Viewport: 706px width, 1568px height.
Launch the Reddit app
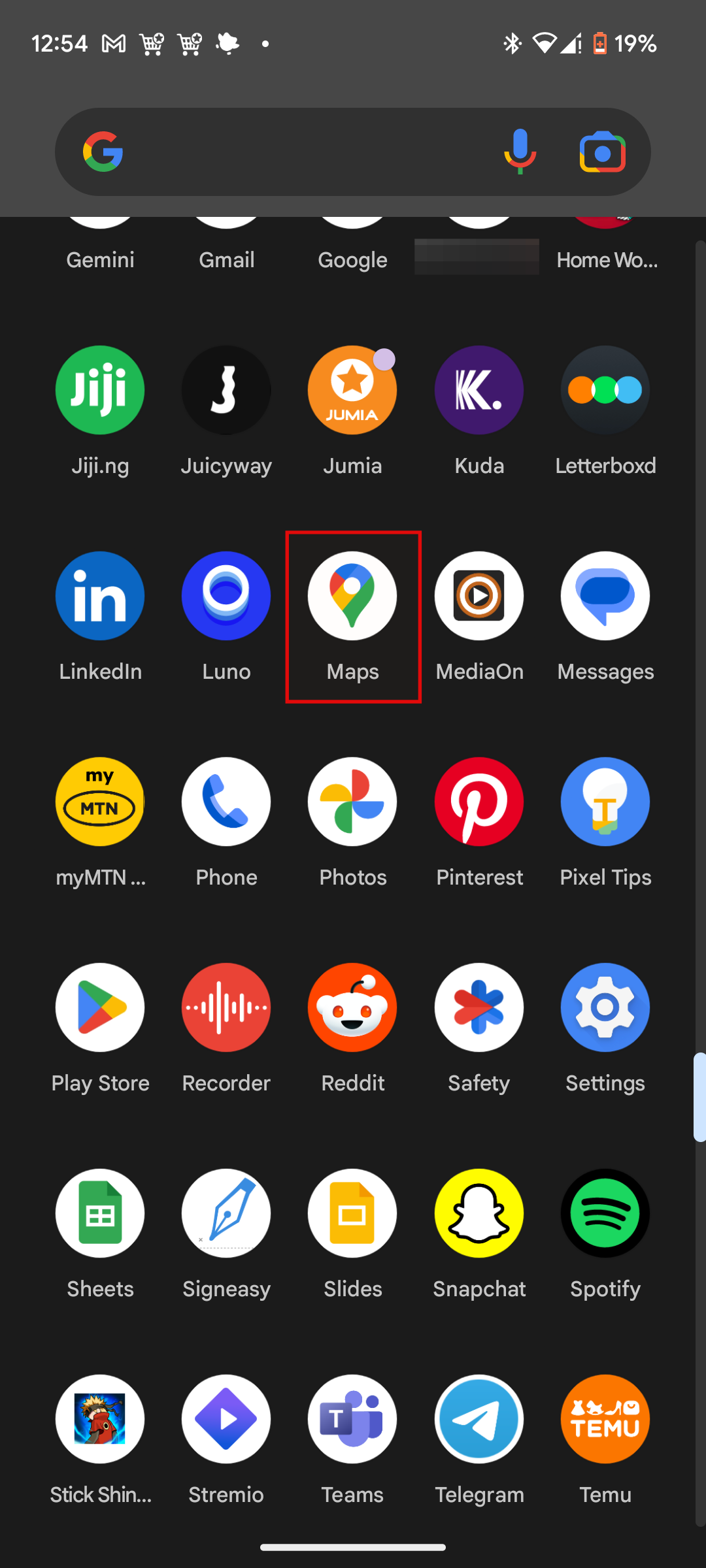[352, 1008]
